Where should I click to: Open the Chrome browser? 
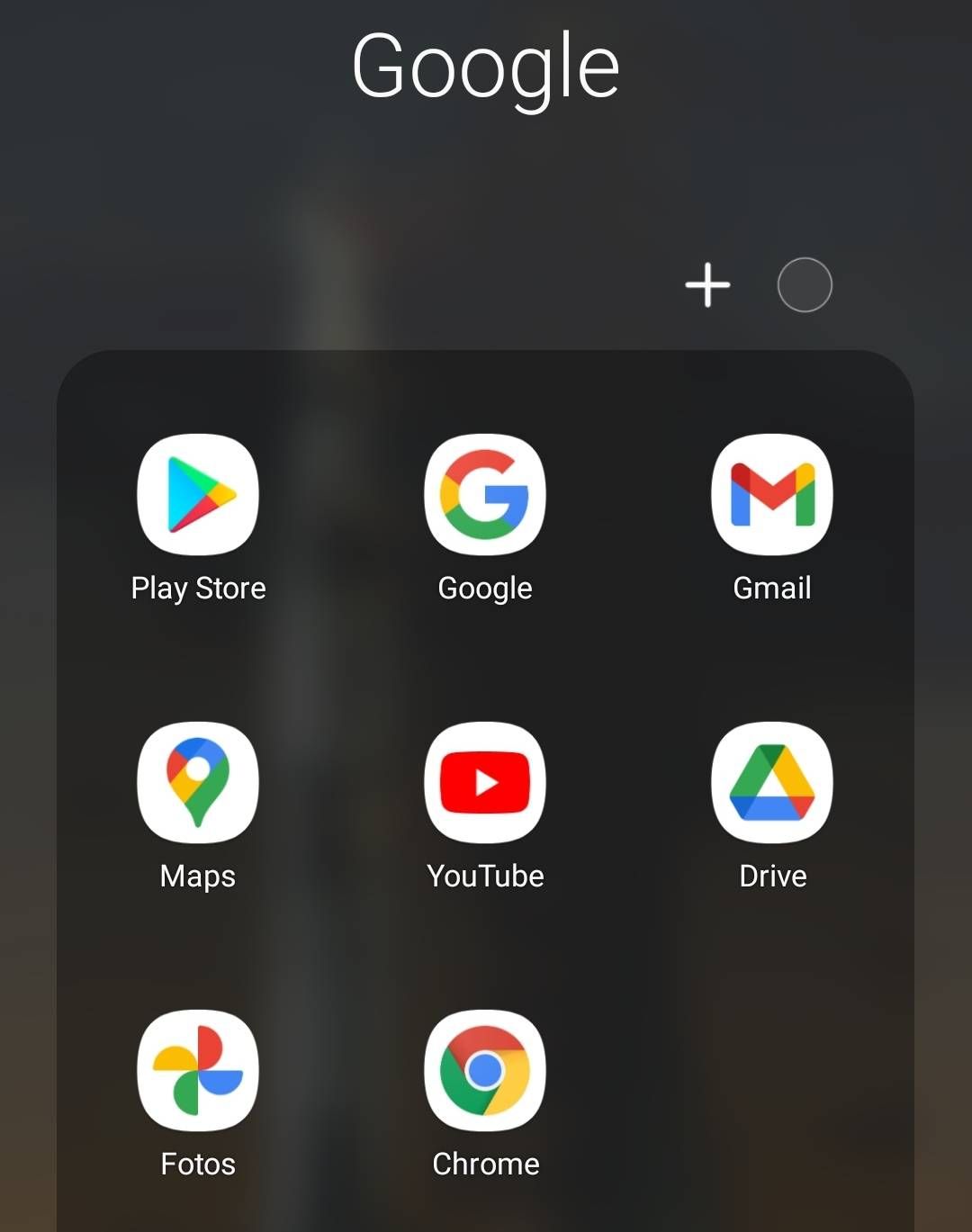pos(485,1071)
